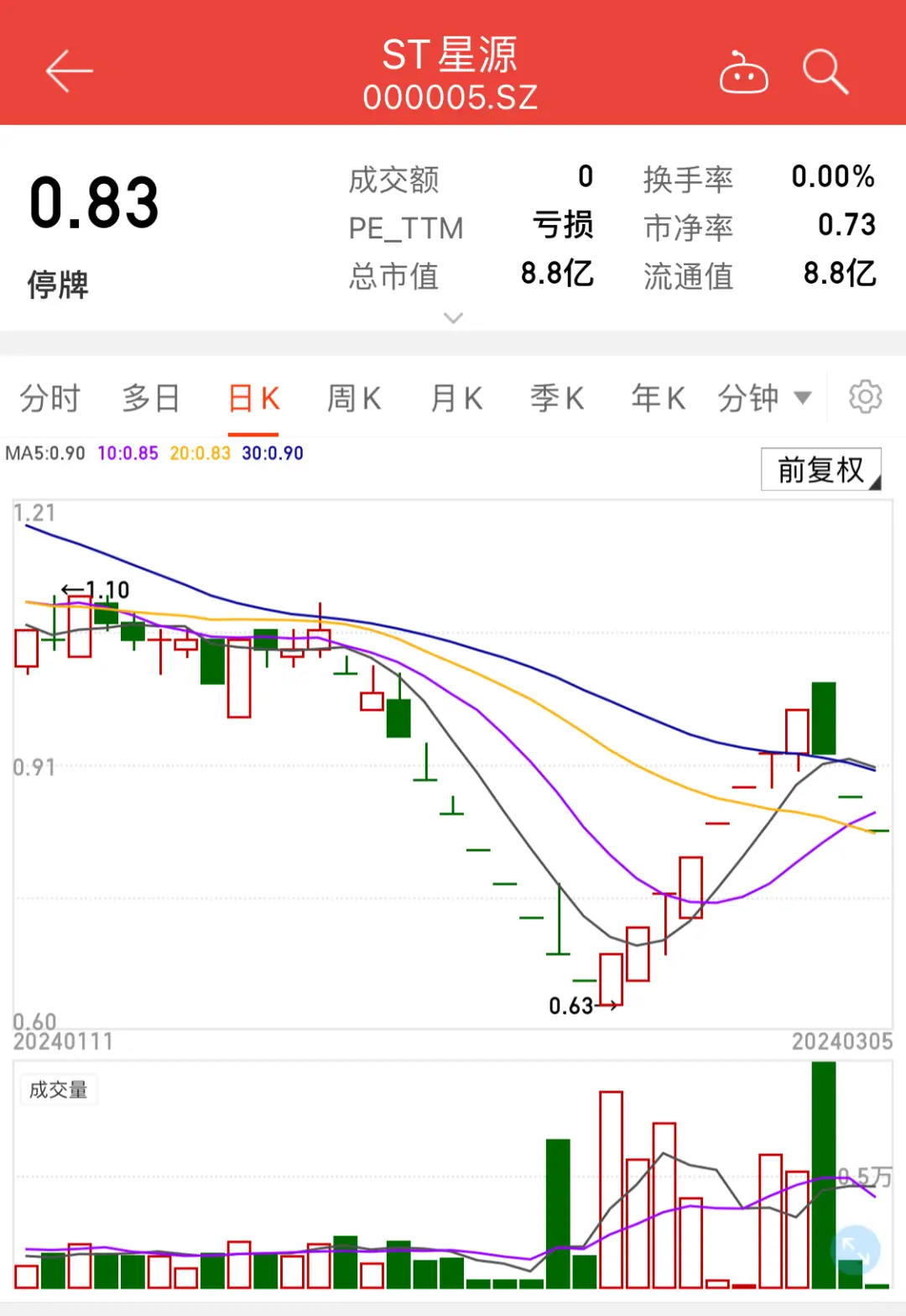The image size is (906, 1316).
Task: Switch to the 周K chart tab
Action: point(354,398)
